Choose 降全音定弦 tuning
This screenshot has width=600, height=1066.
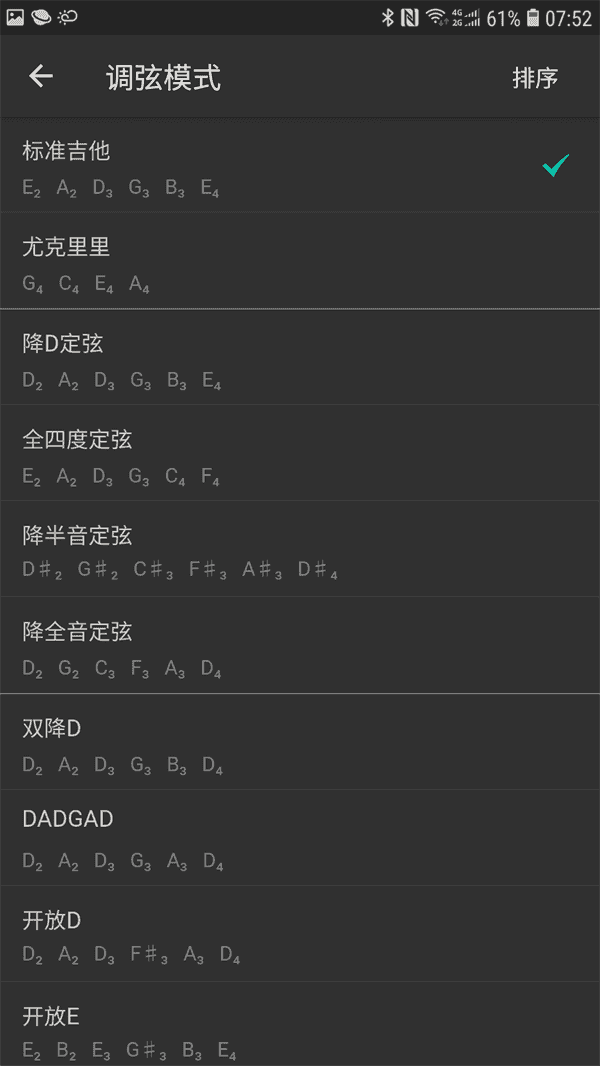[x=300, y=645]
